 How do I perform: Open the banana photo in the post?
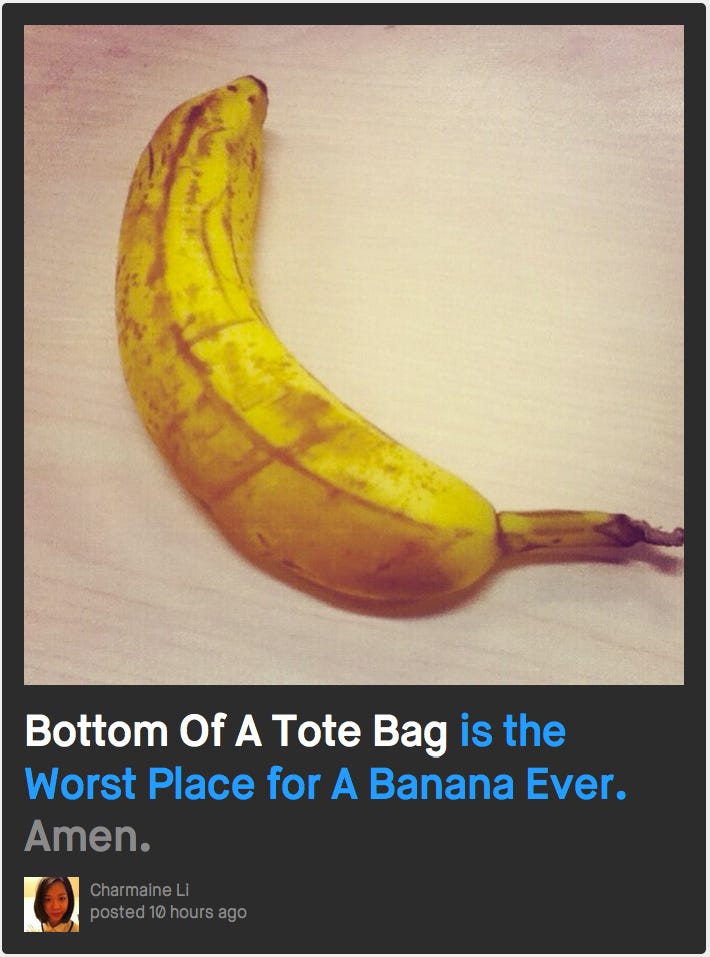pyautogui.click(x=354, y=355)
